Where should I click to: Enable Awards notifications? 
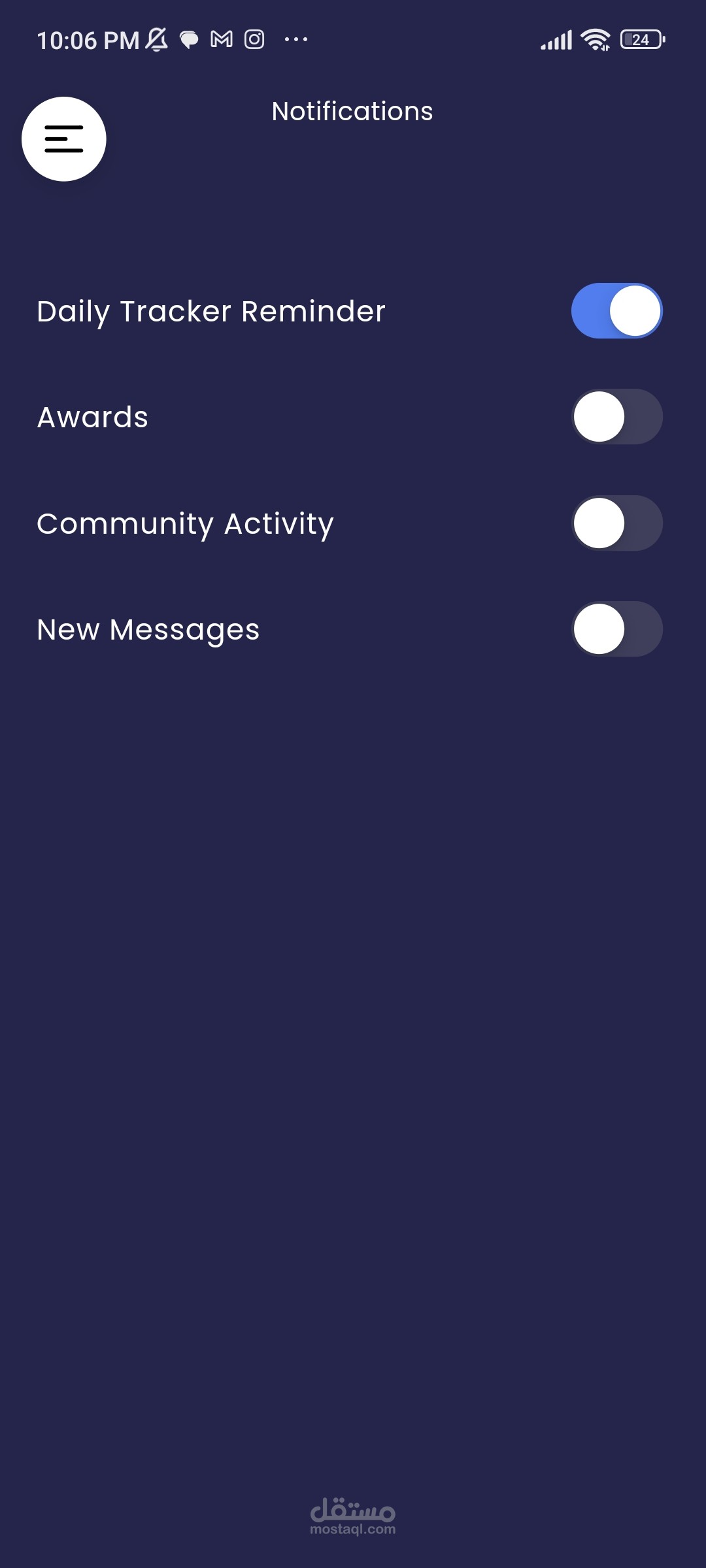pos(616,417)
